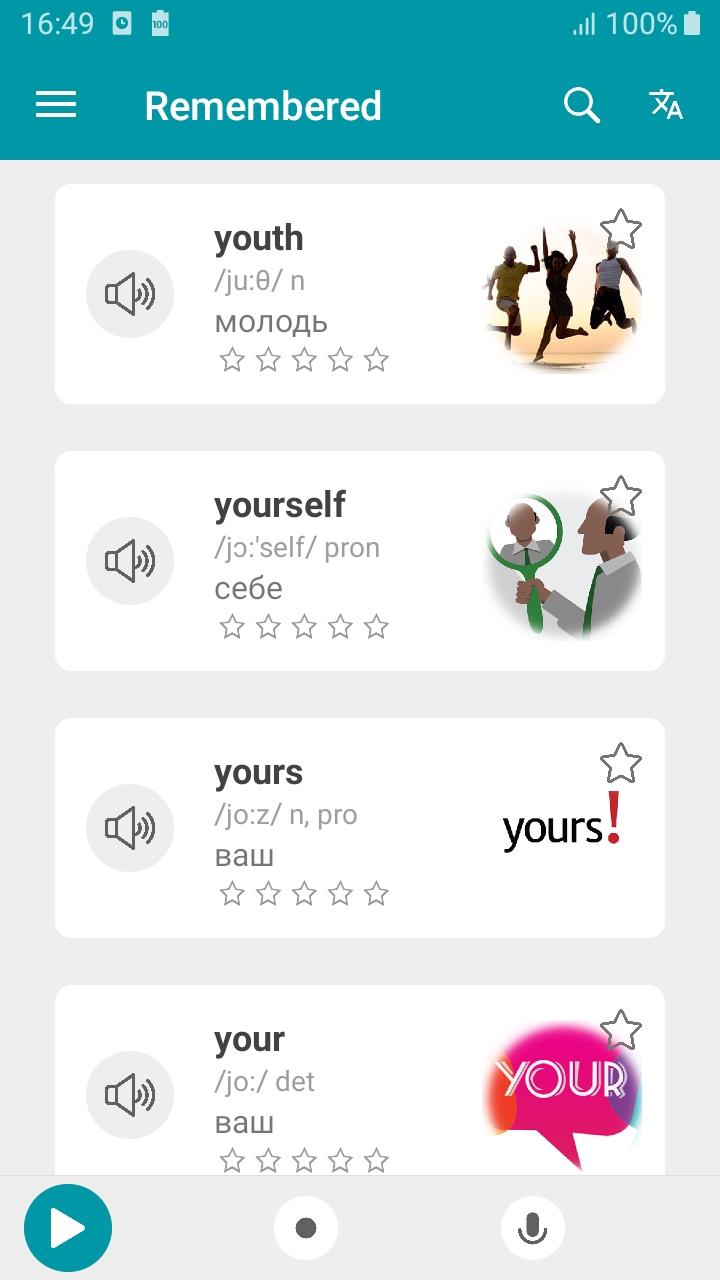Open the translation language icon
The width and height of the screenshot is (720, 1280).
click(665, 105)
